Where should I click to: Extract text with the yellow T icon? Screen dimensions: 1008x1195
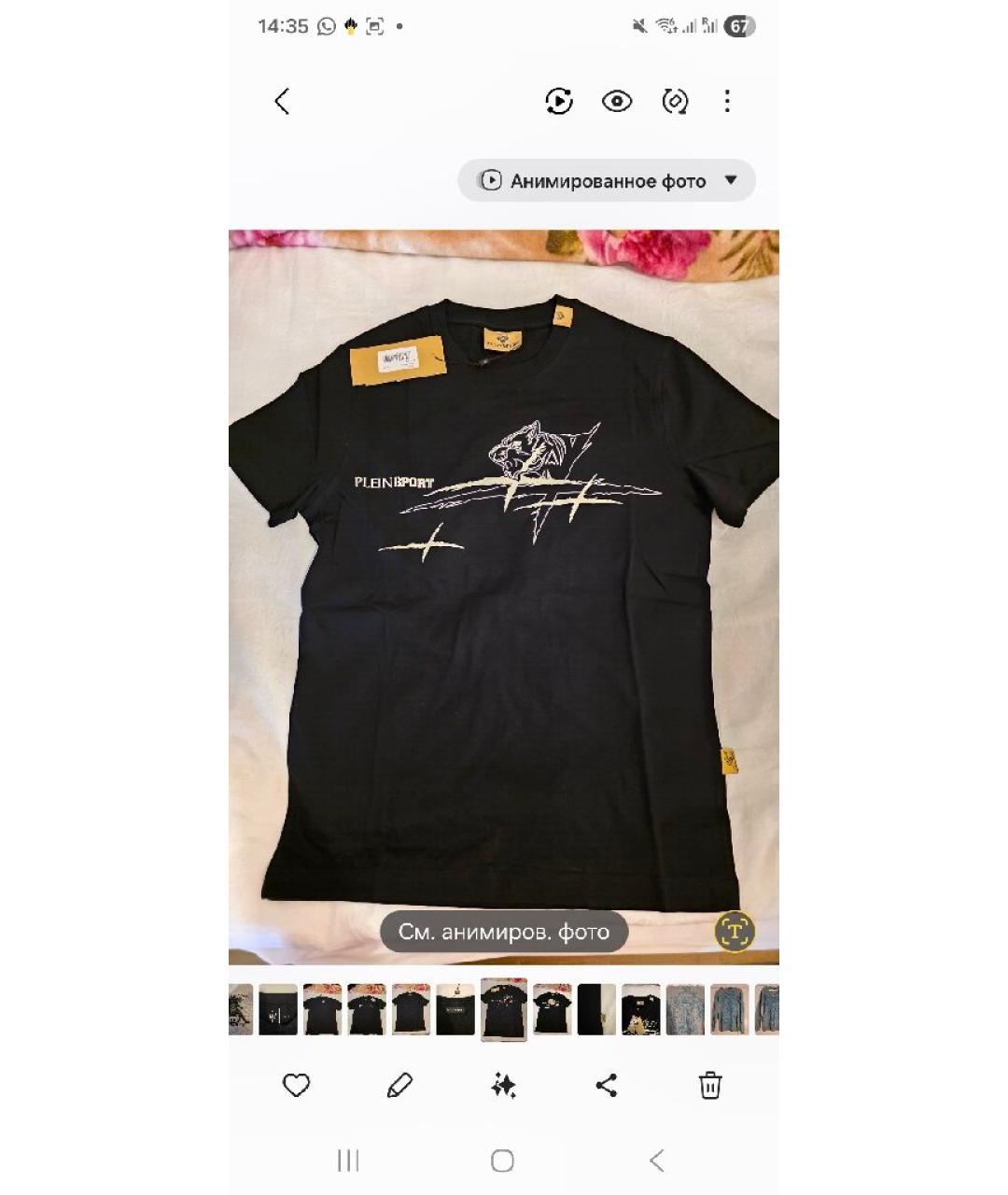[x=735, y=931]
